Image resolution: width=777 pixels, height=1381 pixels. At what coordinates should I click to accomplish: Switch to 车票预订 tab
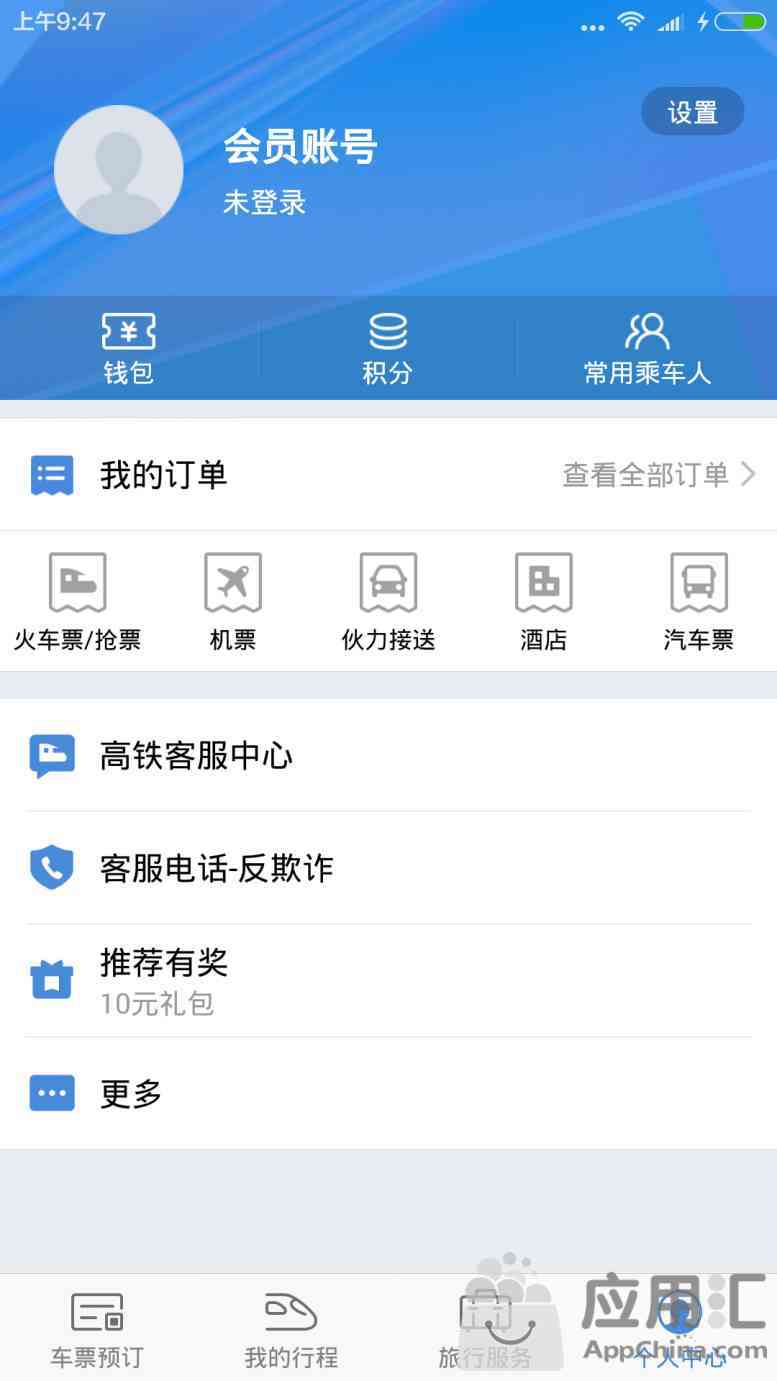[97, 1329]
